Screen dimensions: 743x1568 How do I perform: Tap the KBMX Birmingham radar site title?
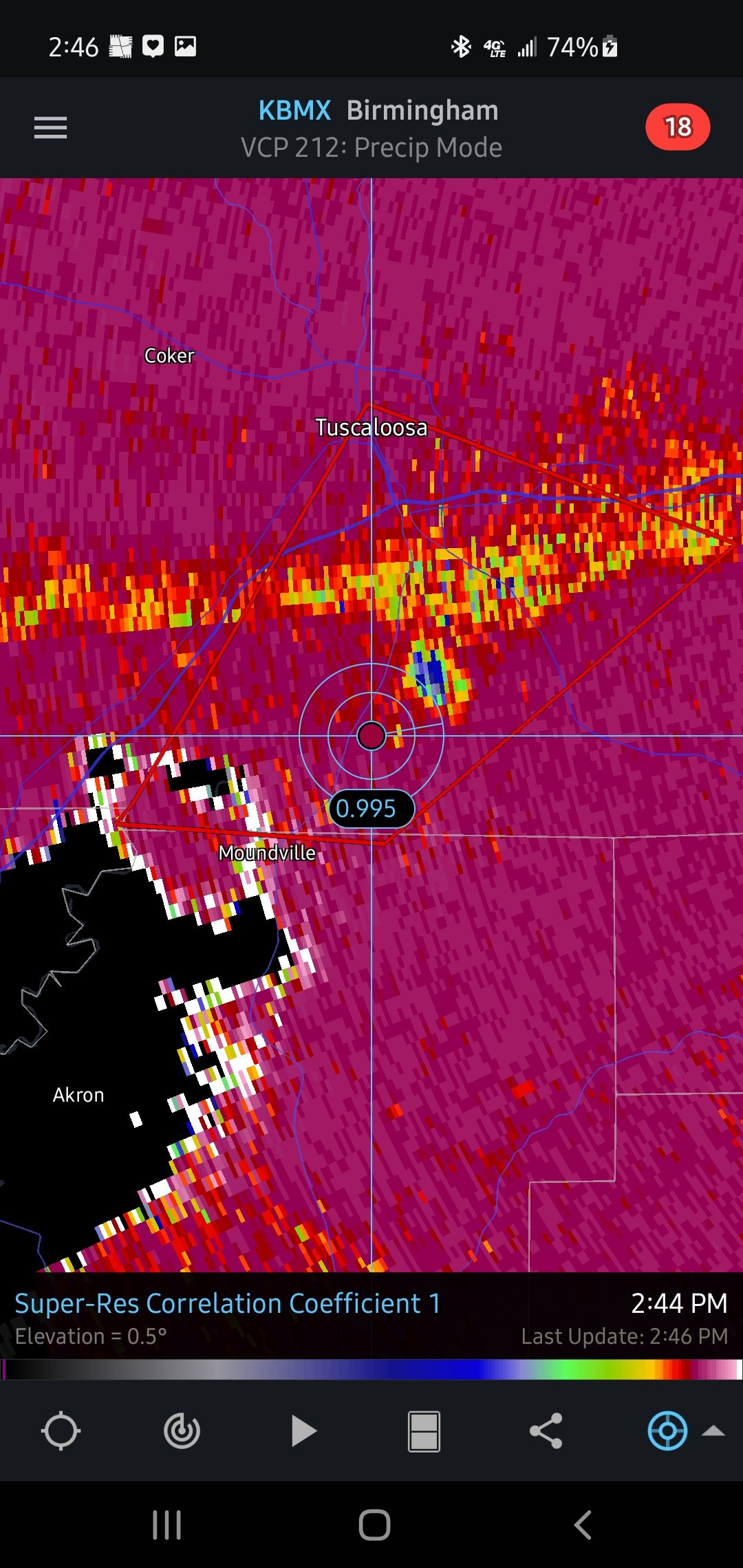pos(378,111)
